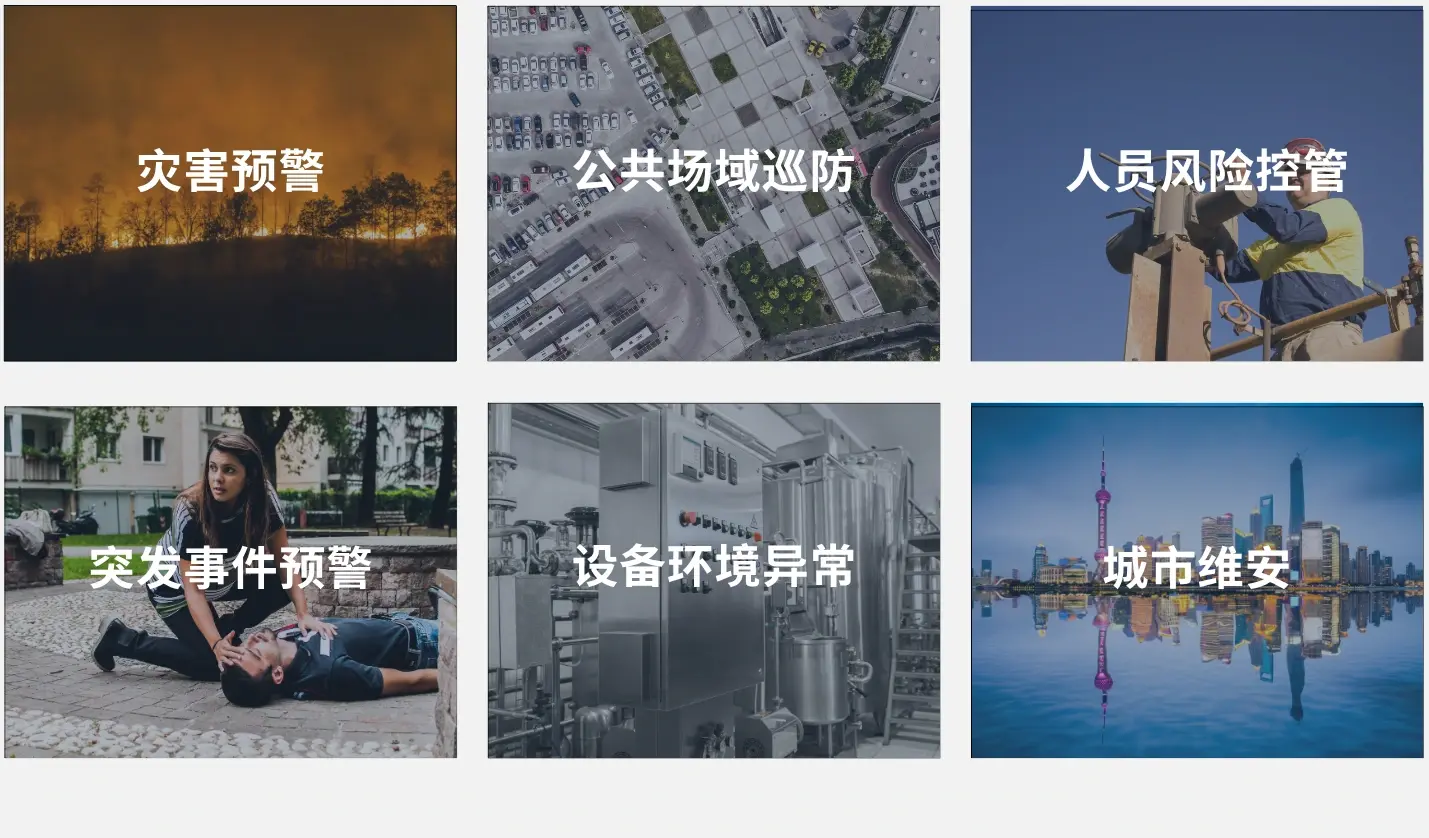Screen dimensions: 1429x838
Task: Open the 突发事件预警 tile
Action: click(x=230, y=581)
